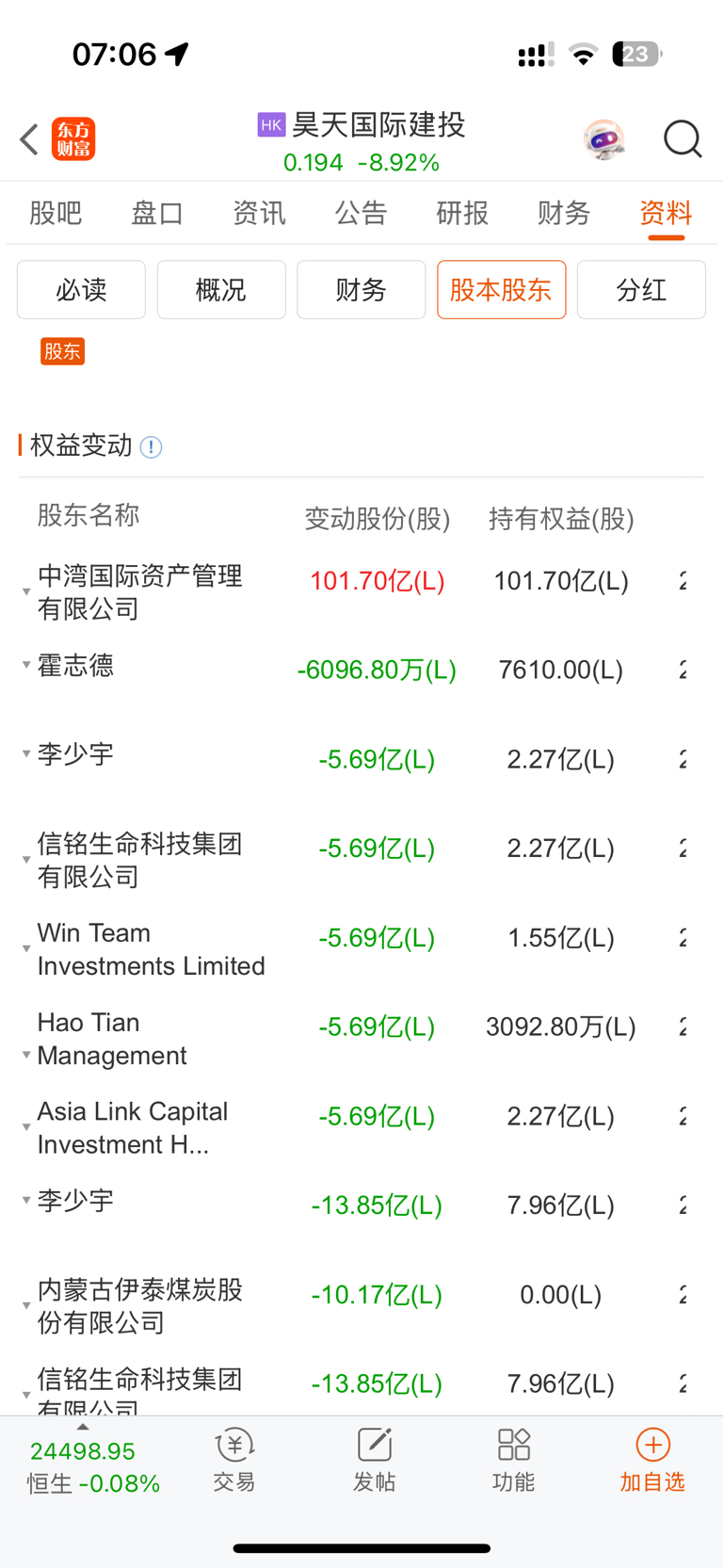Switch to the 股吧 tab
724x1568 pixels.
pyautogui.click(x=56, y=213)
